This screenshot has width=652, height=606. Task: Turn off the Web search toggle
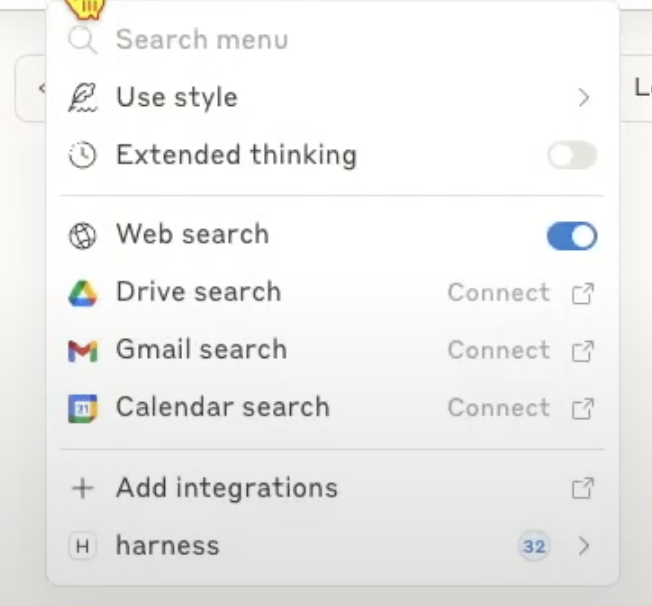[571, 235]
